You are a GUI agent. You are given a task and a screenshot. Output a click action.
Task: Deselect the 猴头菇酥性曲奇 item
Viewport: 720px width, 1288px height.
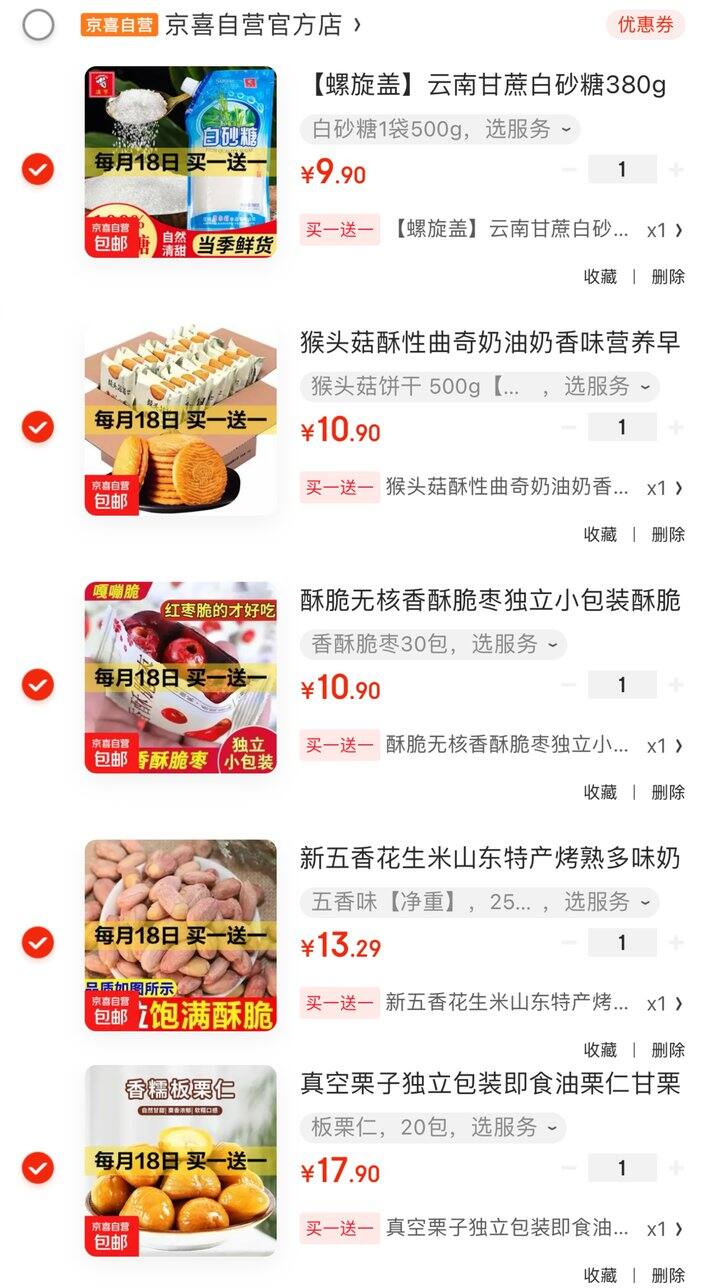(38, 427)
